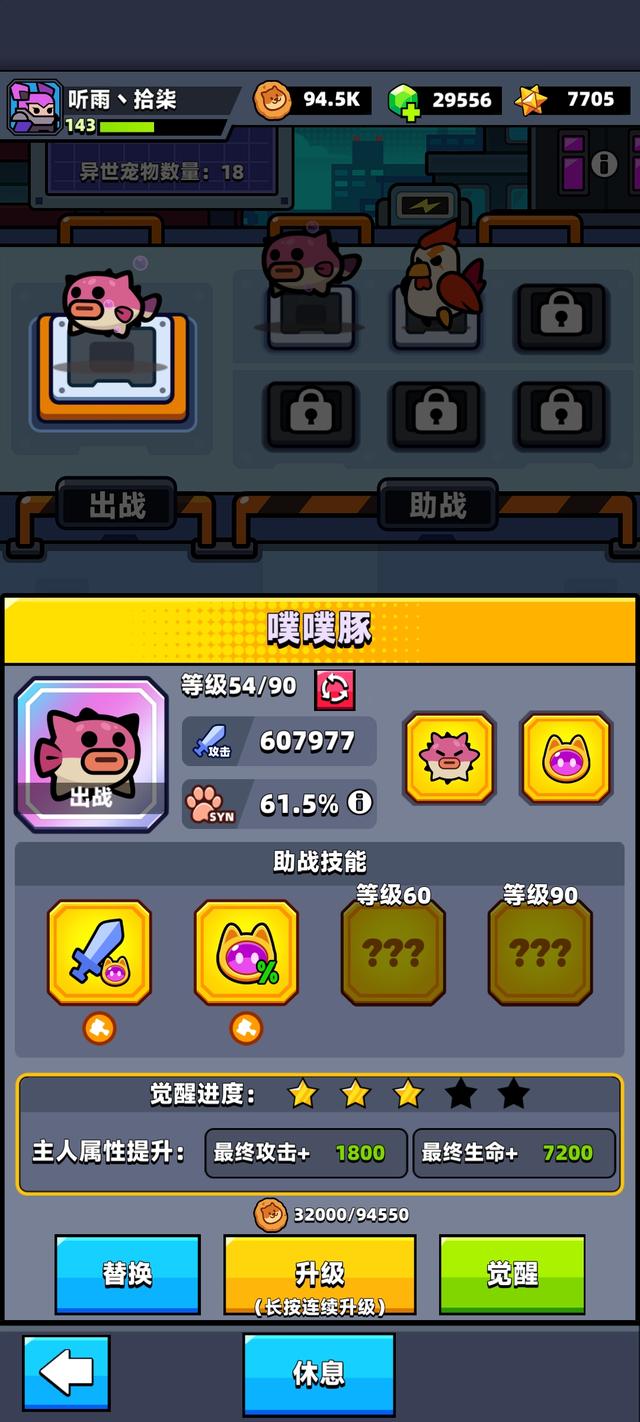The height and width of the screenshot is (1422, 640).
Task: Tap the red swap icon beside 等级54/90
Action: pos(334,690)
